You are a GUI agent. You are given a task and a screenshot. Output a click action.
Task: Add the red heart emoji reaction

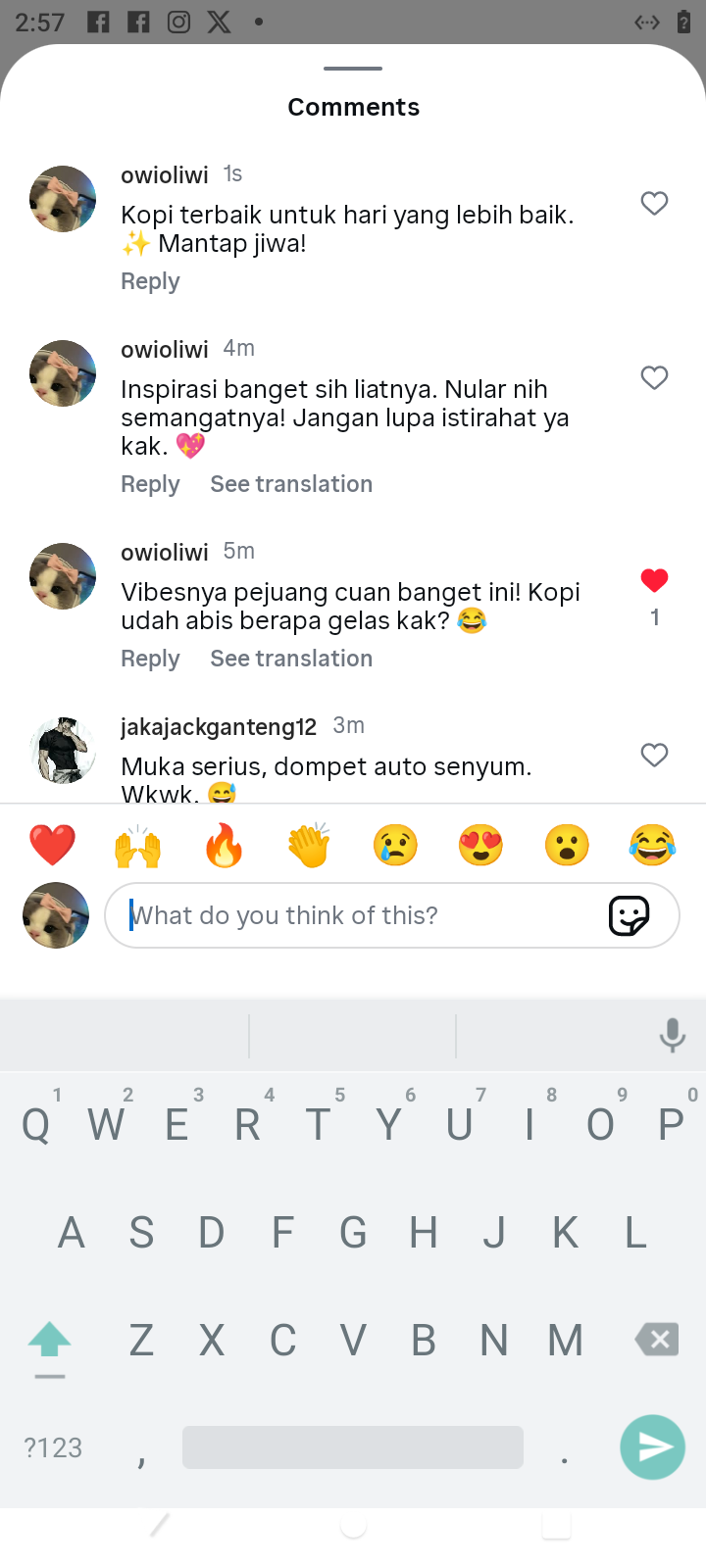pyautogui.click(x=52, y=845)
